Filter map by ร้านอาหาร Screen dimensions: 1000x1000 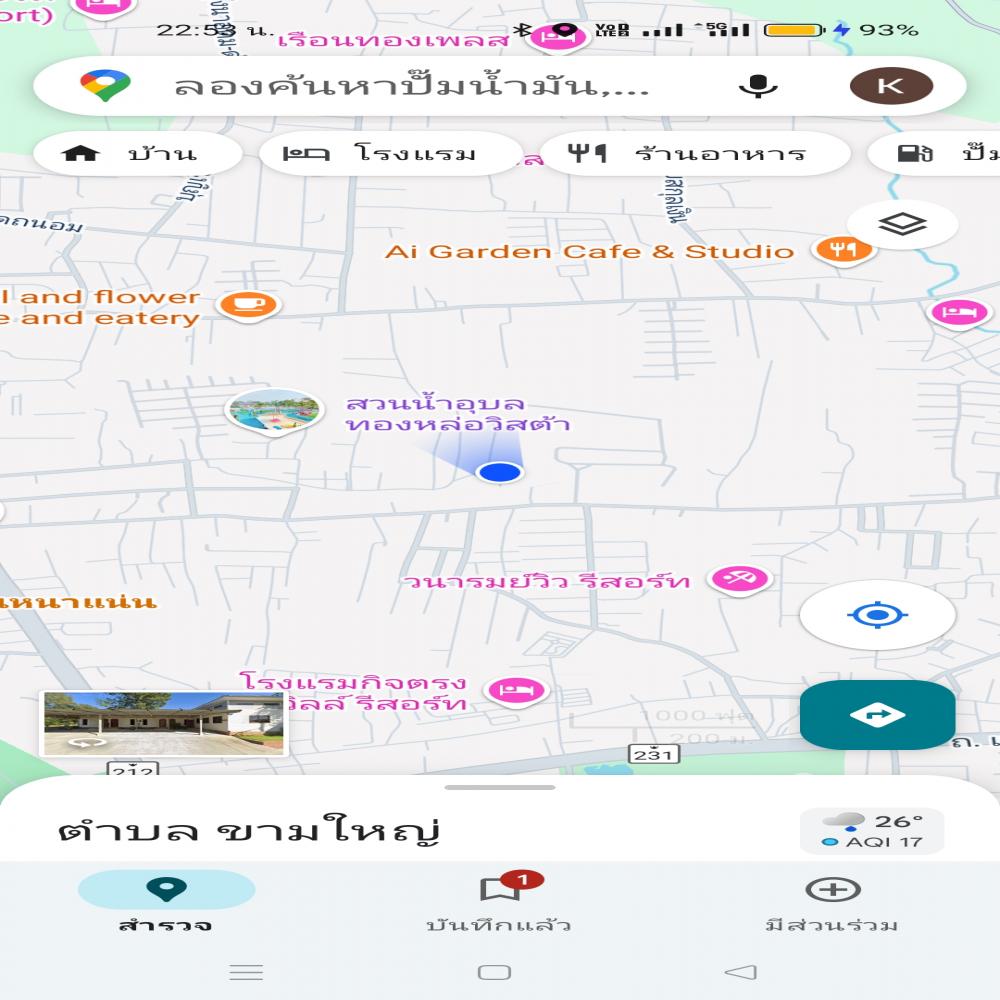[x=695, y=154]
